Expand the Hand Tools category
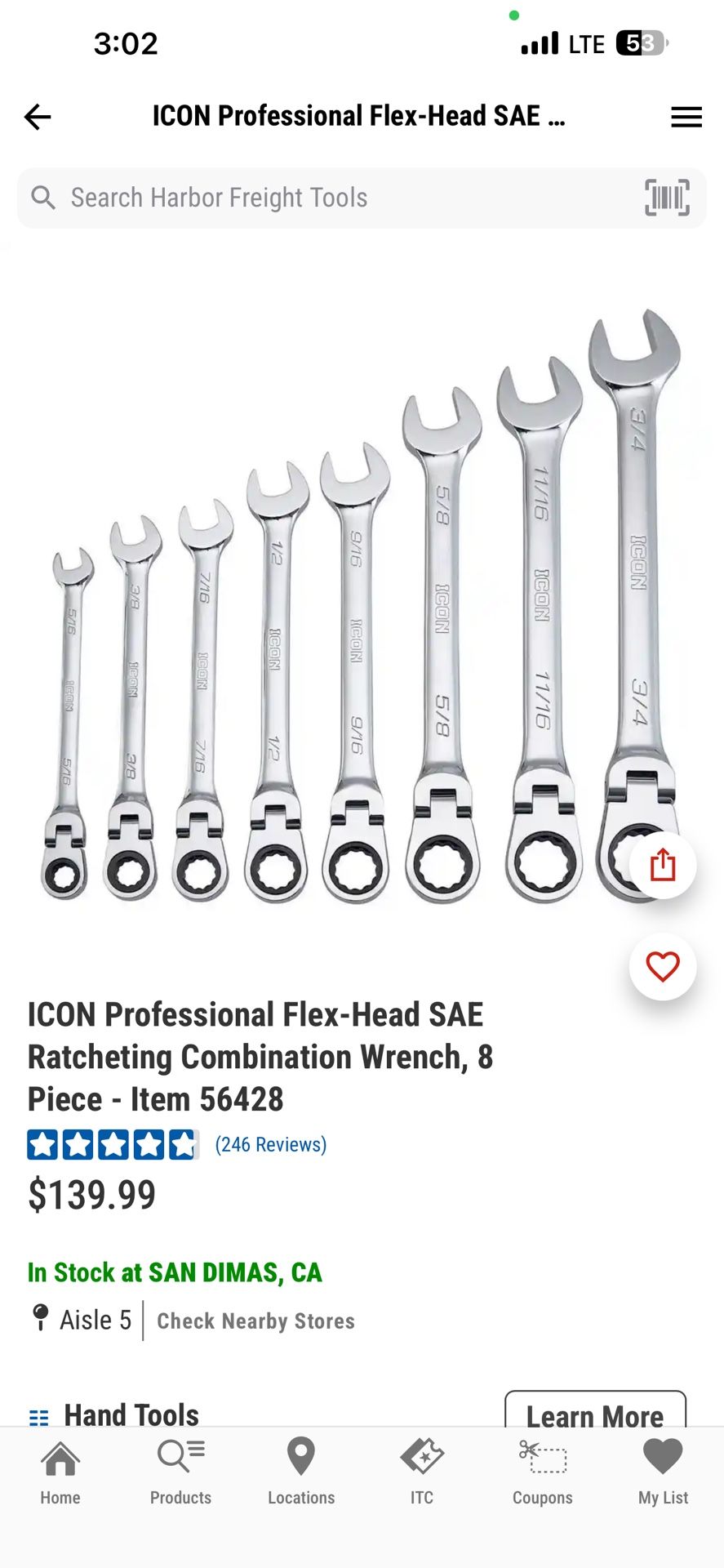Image resolution: width=724 pixels, height=1568 pixels. pos(132,1414)
